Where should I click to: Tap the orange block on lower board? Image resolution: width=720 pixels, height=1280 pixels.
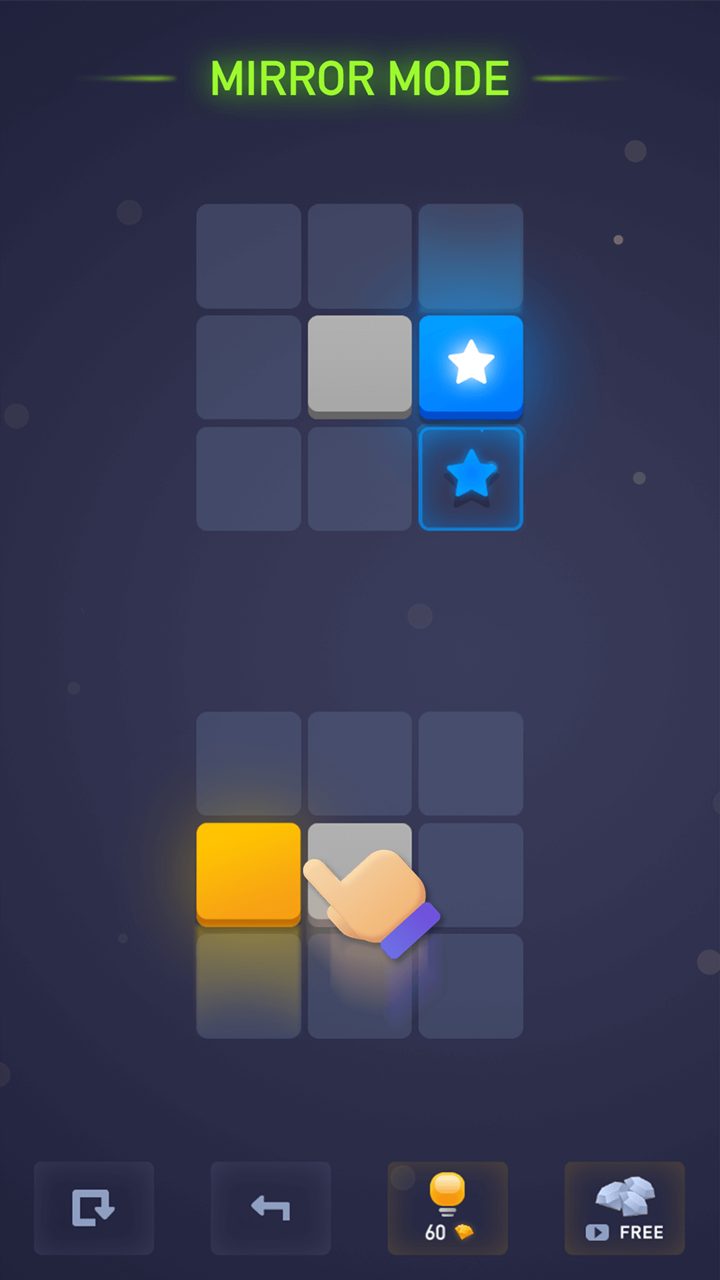248,872
